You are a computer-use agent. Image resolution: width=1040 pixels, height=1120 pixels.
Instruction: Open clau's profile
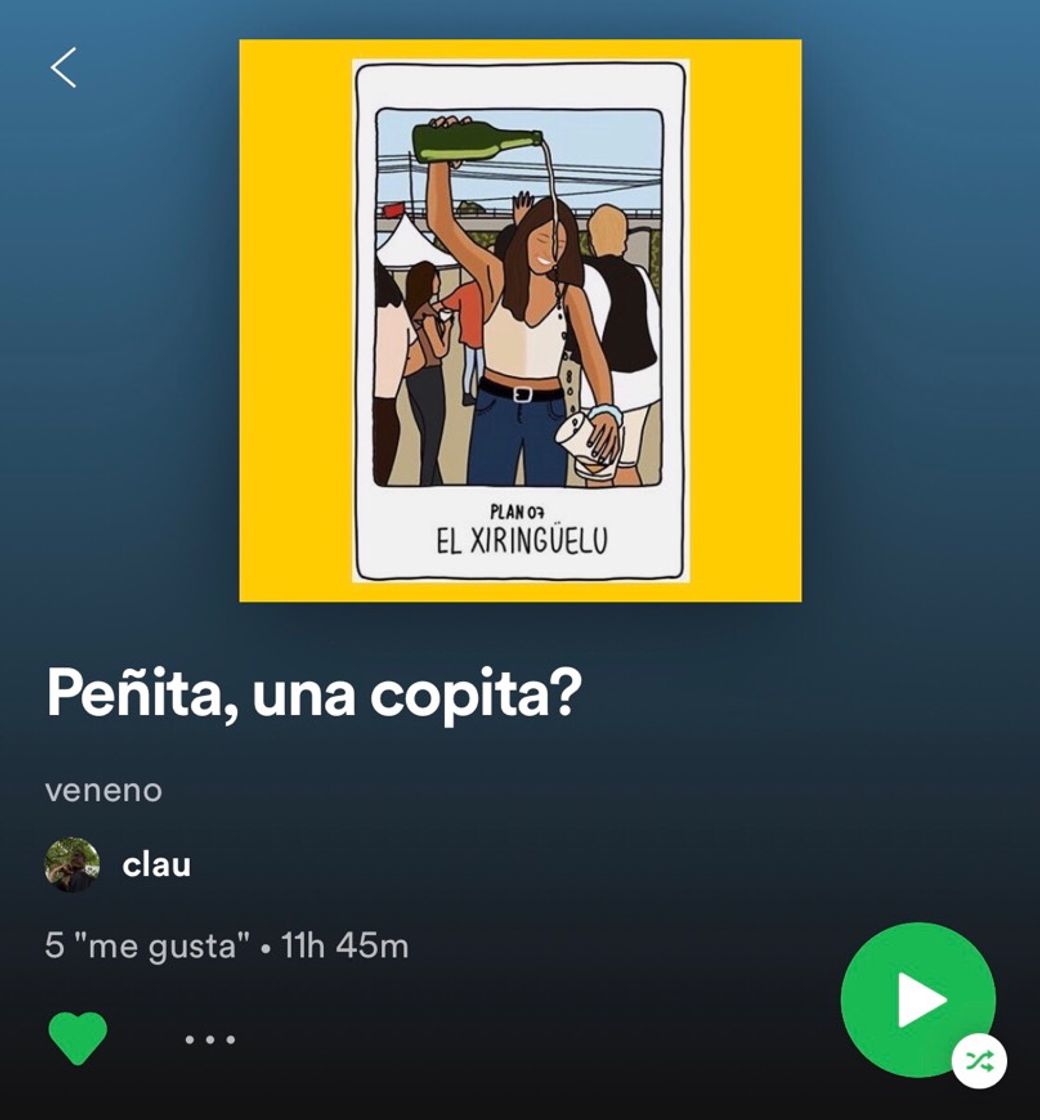click(155, 865)
